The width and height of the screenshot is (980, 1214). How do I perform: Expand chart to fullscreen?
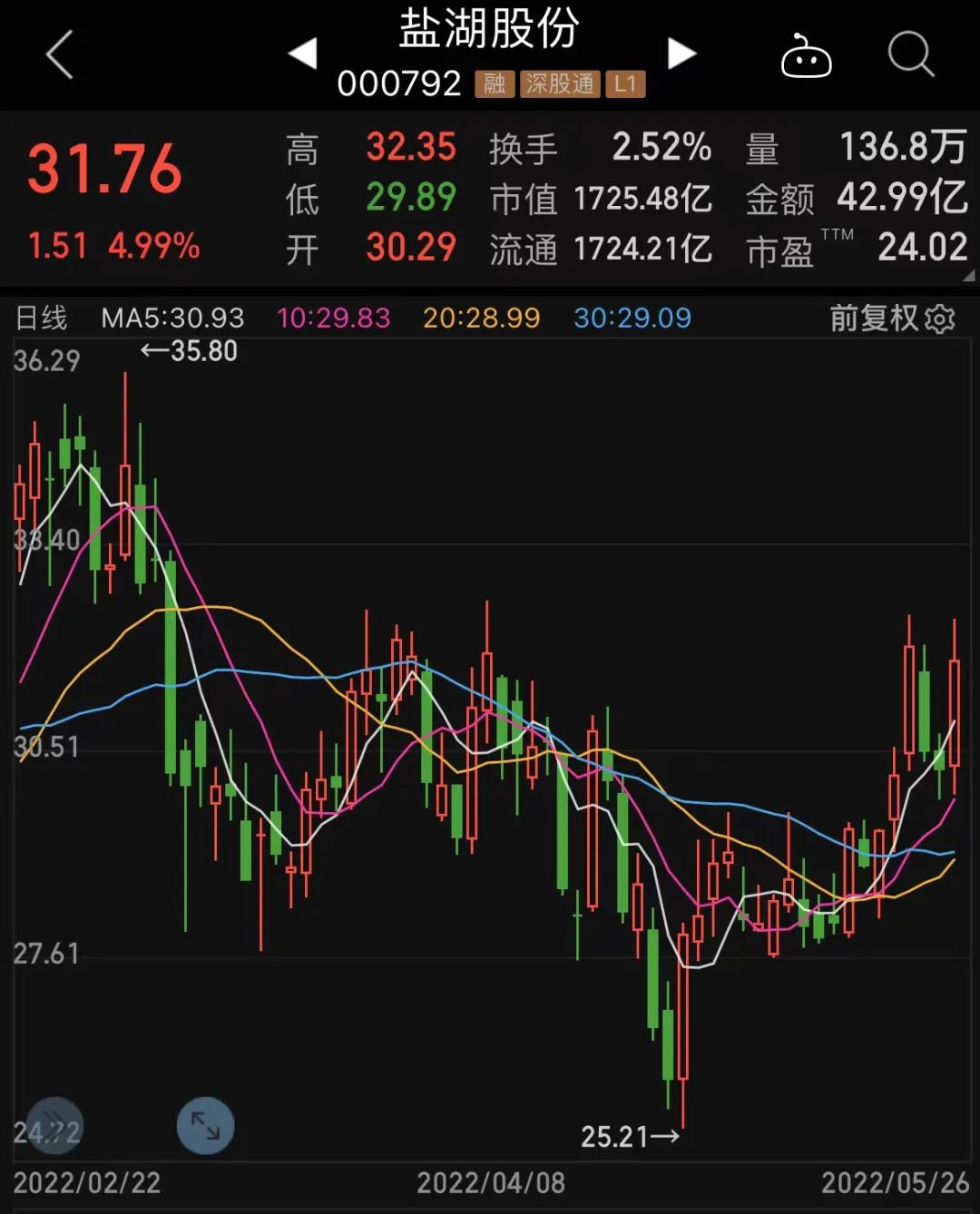(x=205, y=1126)
